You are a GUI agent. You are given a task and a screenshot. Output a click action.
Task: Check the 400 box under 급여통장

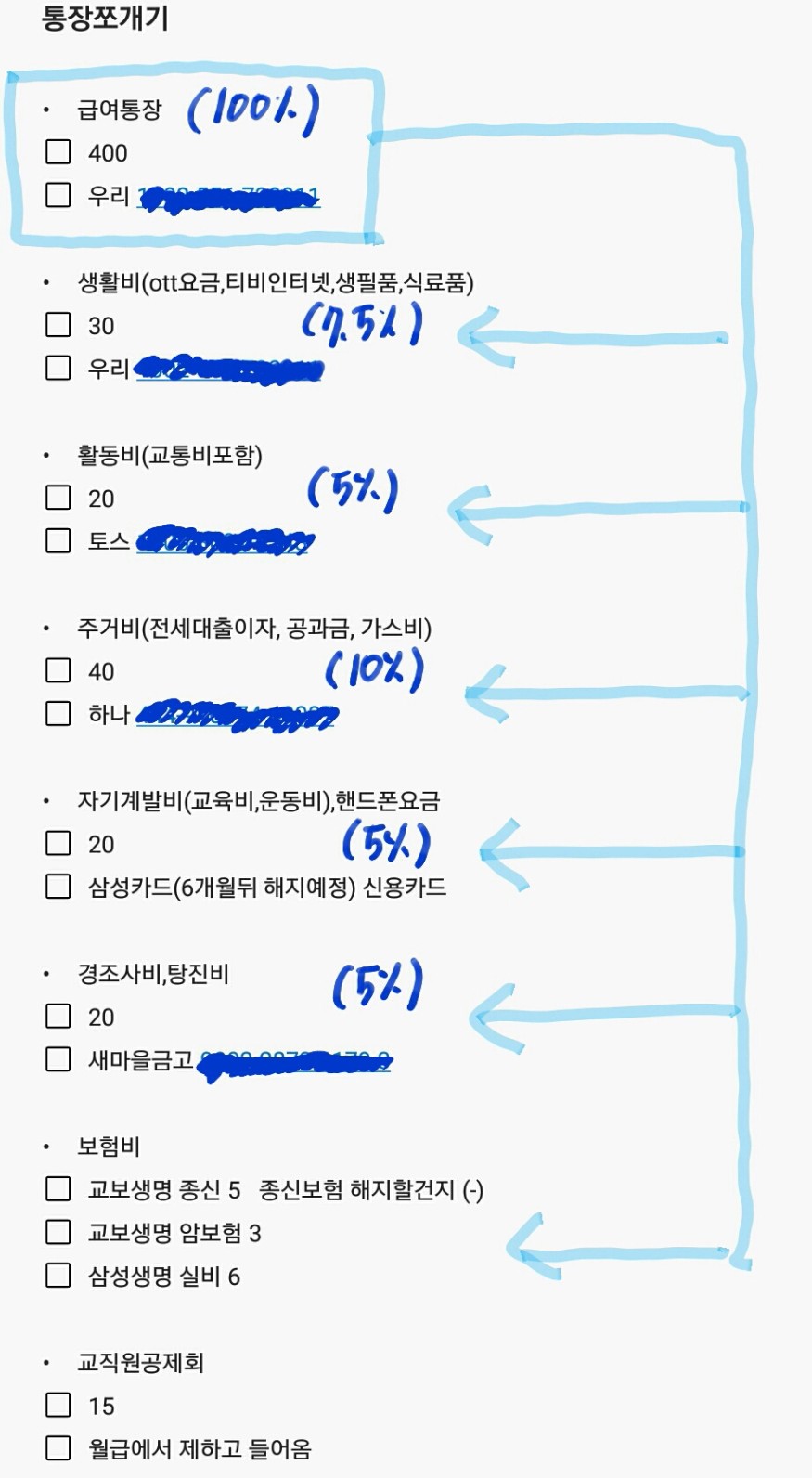coord(58,151)
